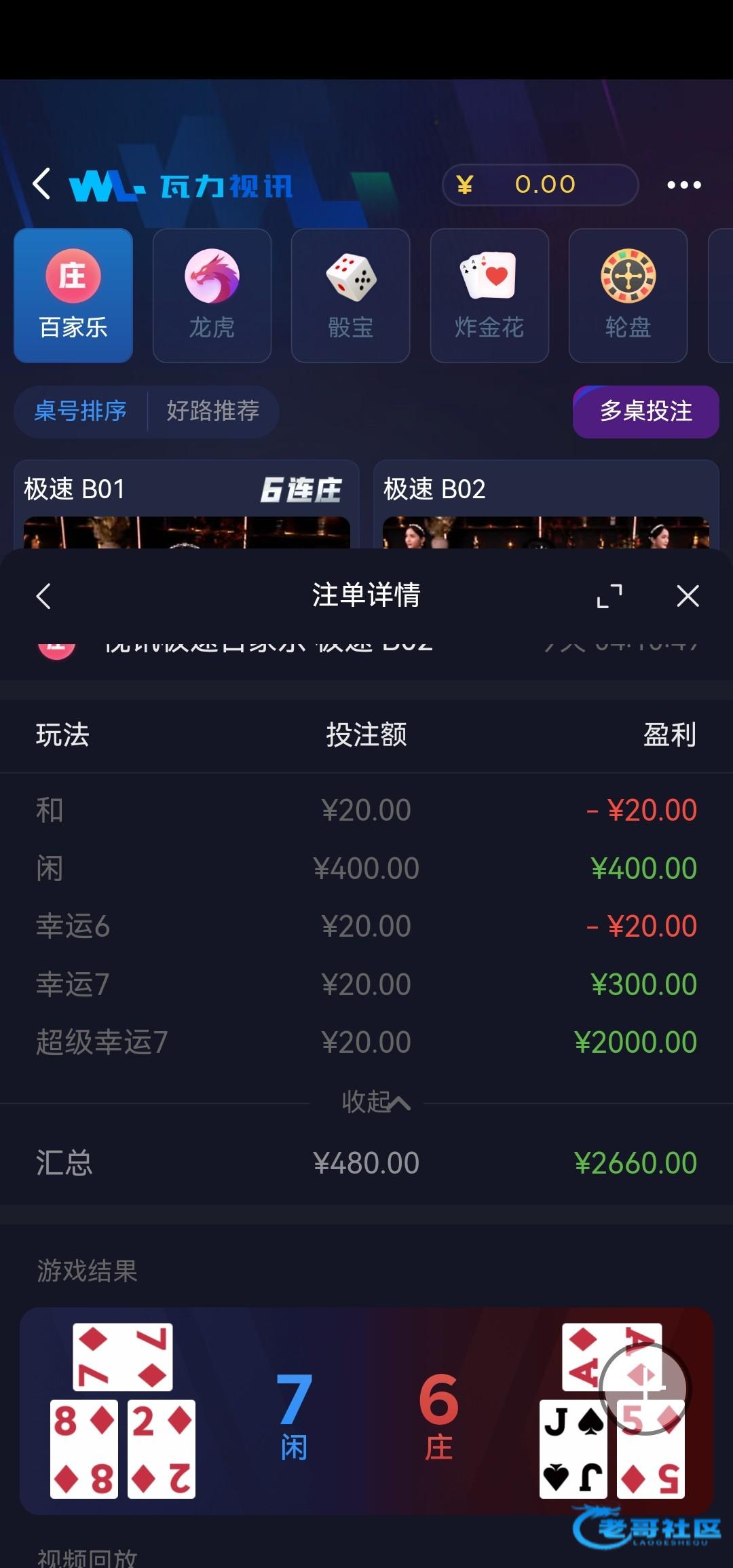
Task: Open the 轮盘 game category
Action: (x=628, y=295)
